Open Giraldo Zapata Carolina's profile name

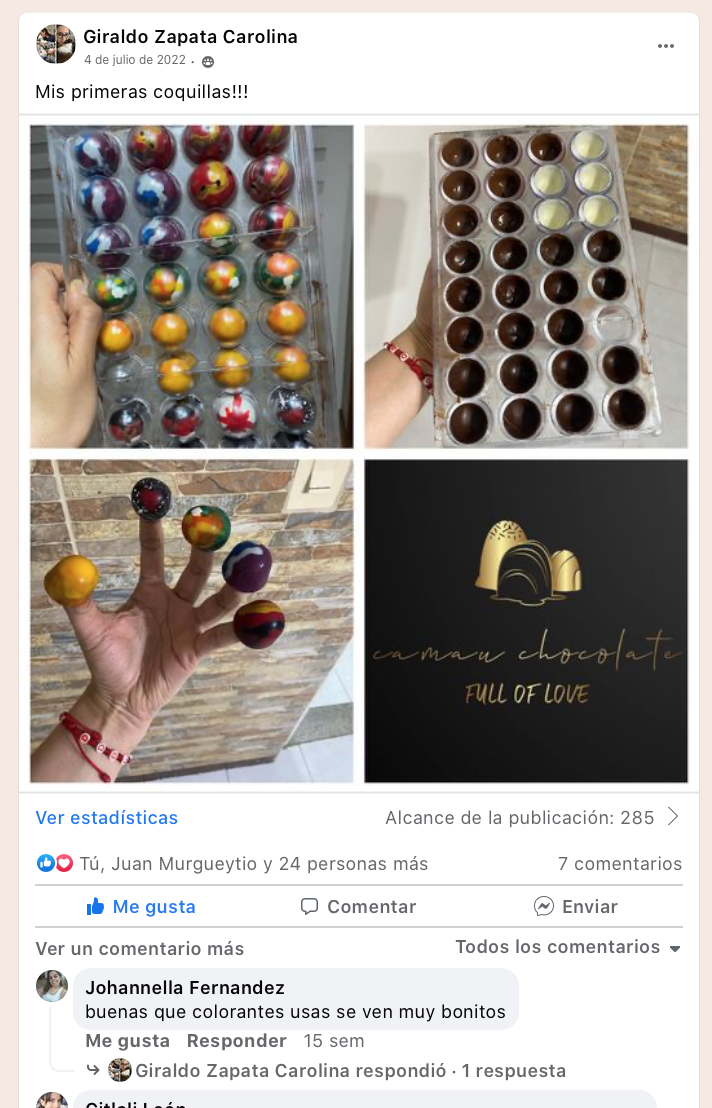tap(190, 37)
